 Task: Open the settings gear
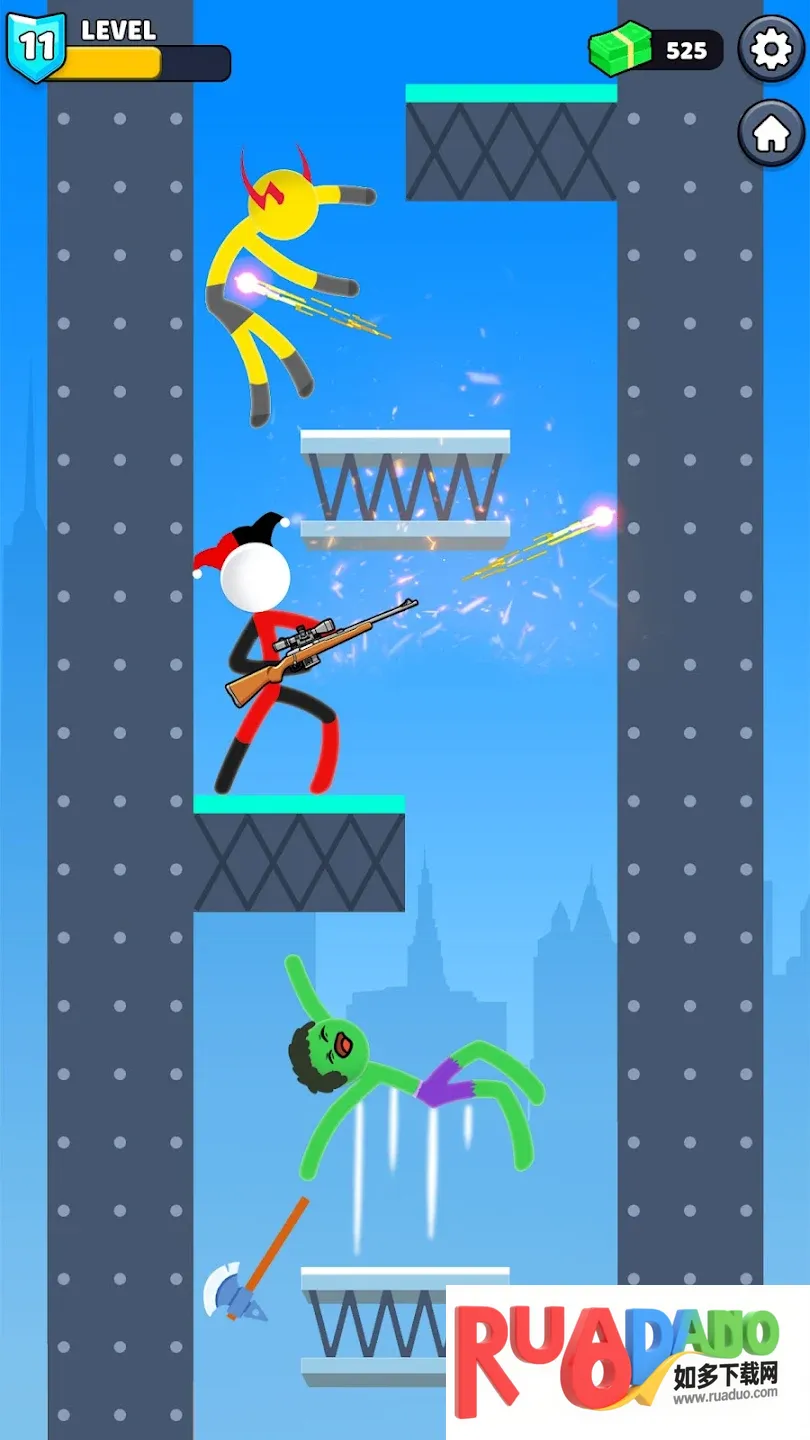pos(771,49)
